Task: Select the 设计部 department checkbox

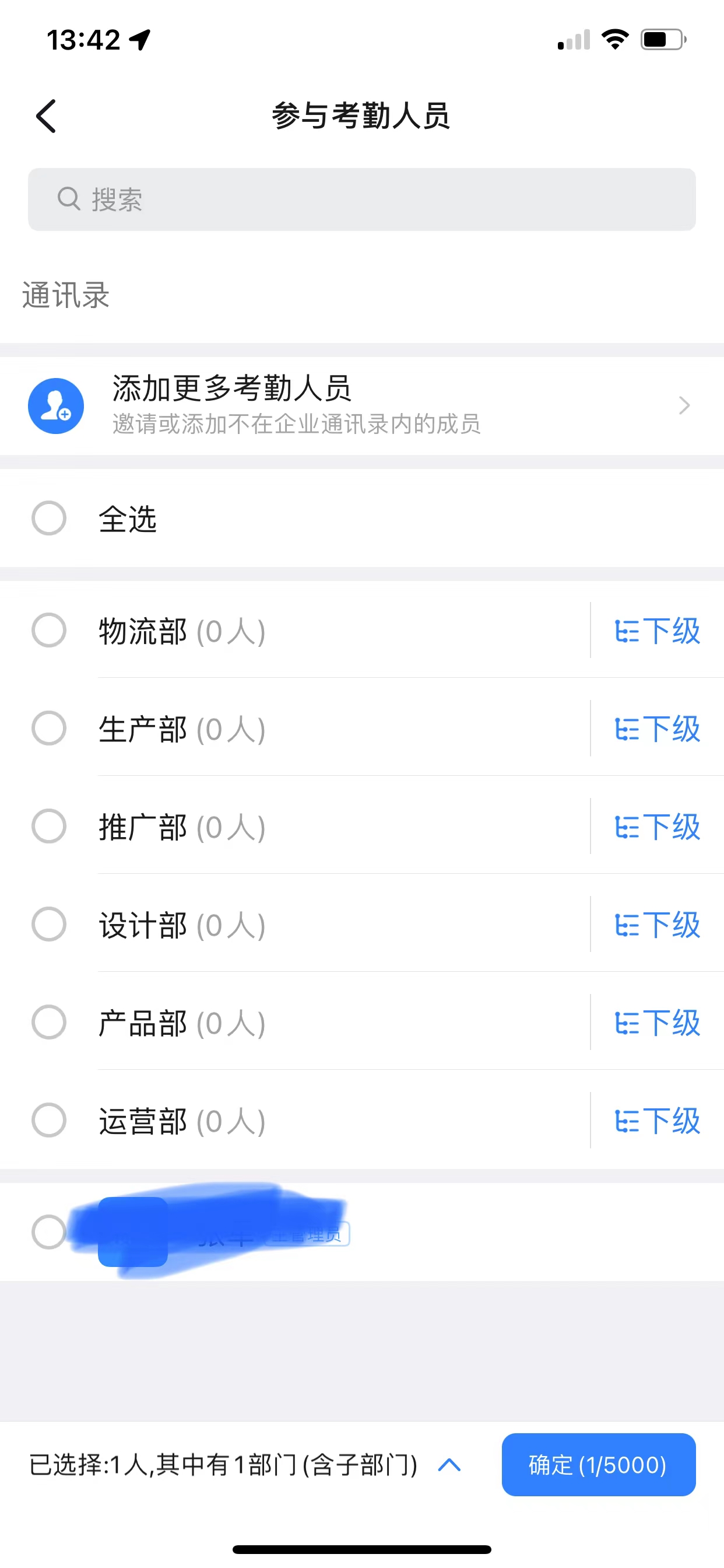Action: 50,924
